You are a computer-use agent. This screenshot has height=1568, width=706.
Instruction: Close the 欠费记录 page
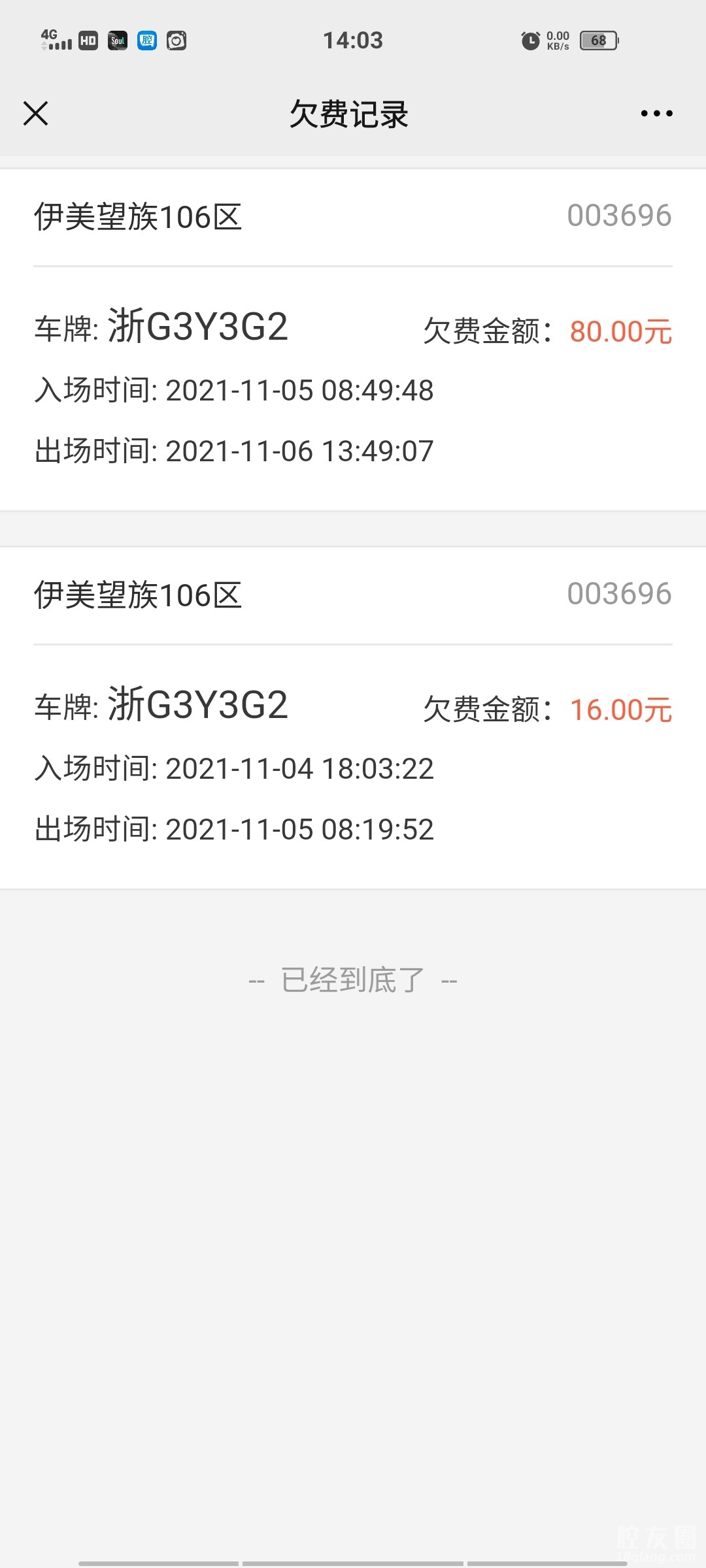pos(36,113)
